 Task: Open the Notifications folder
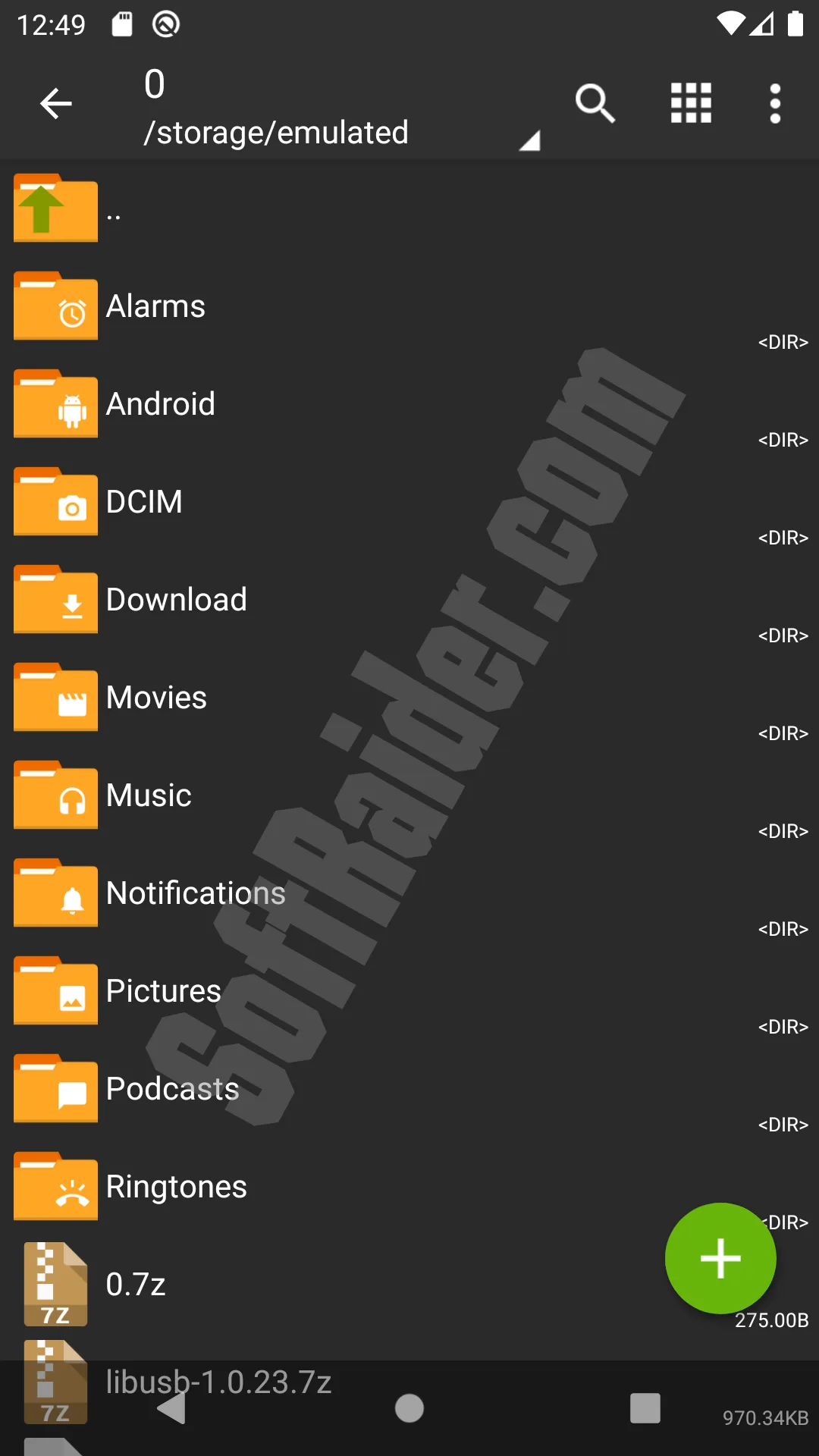tap(196, 894)
